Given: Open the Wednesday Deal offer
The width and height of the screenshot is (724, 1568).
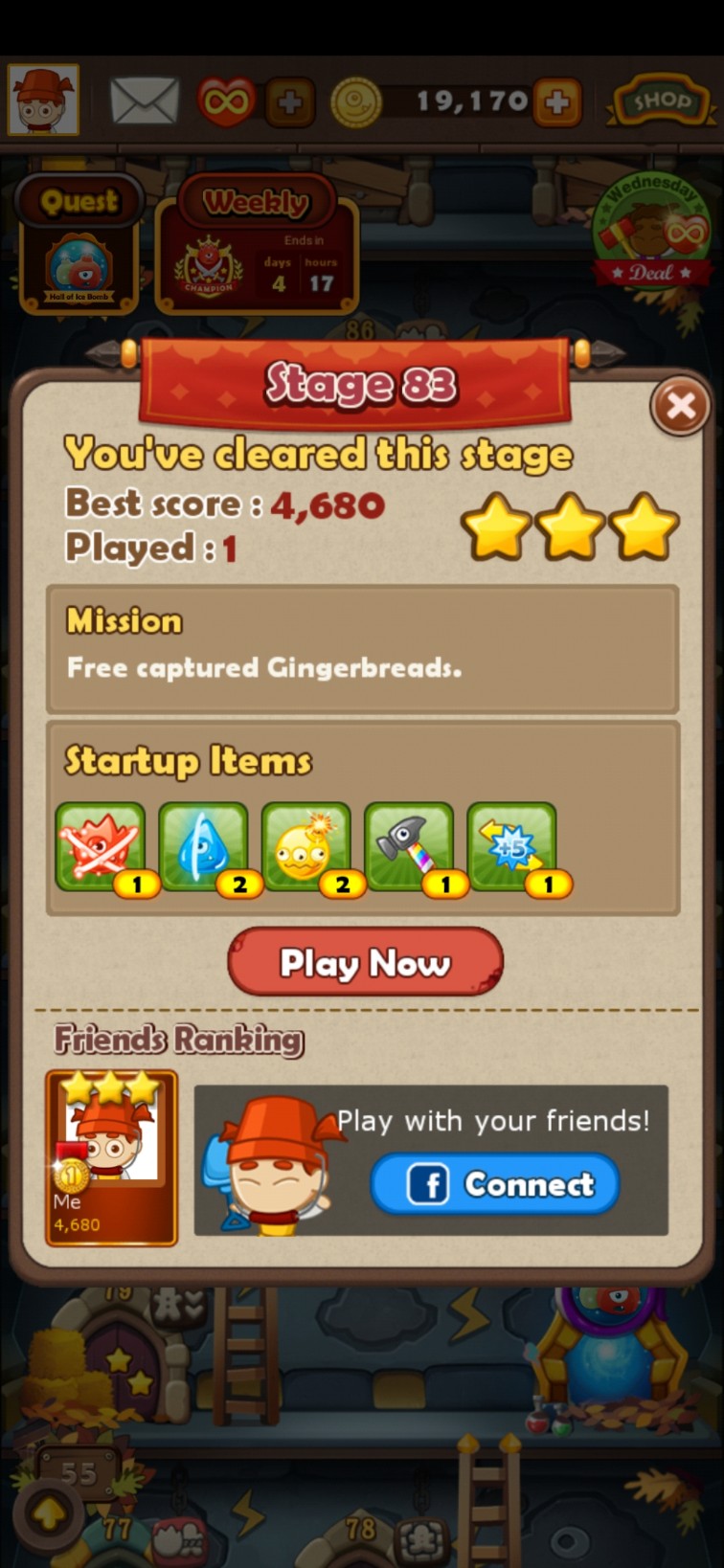Looking at the screenshot, I should pos(653,235).
